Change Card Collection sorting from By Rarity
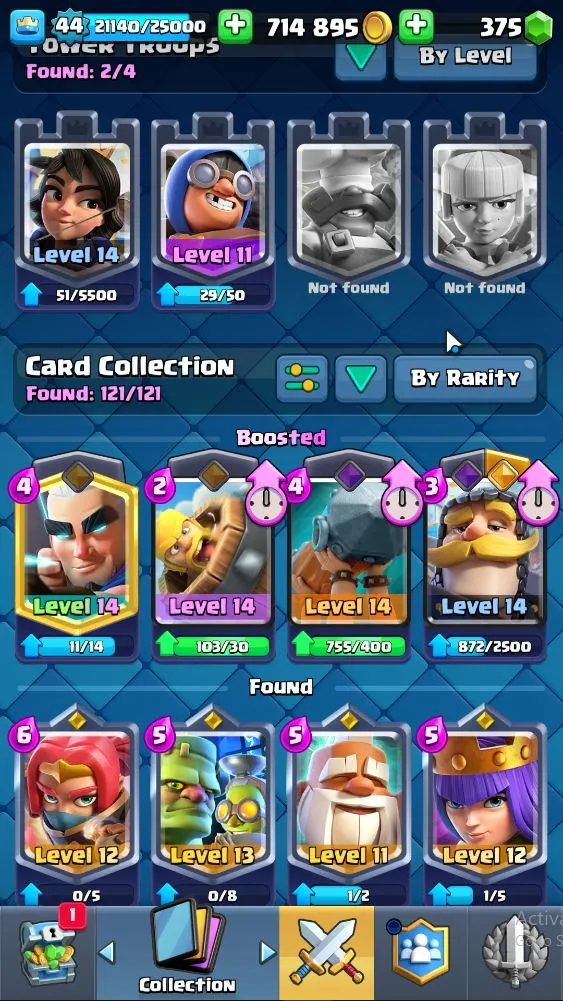563x1001 pixels. point(465,378)
